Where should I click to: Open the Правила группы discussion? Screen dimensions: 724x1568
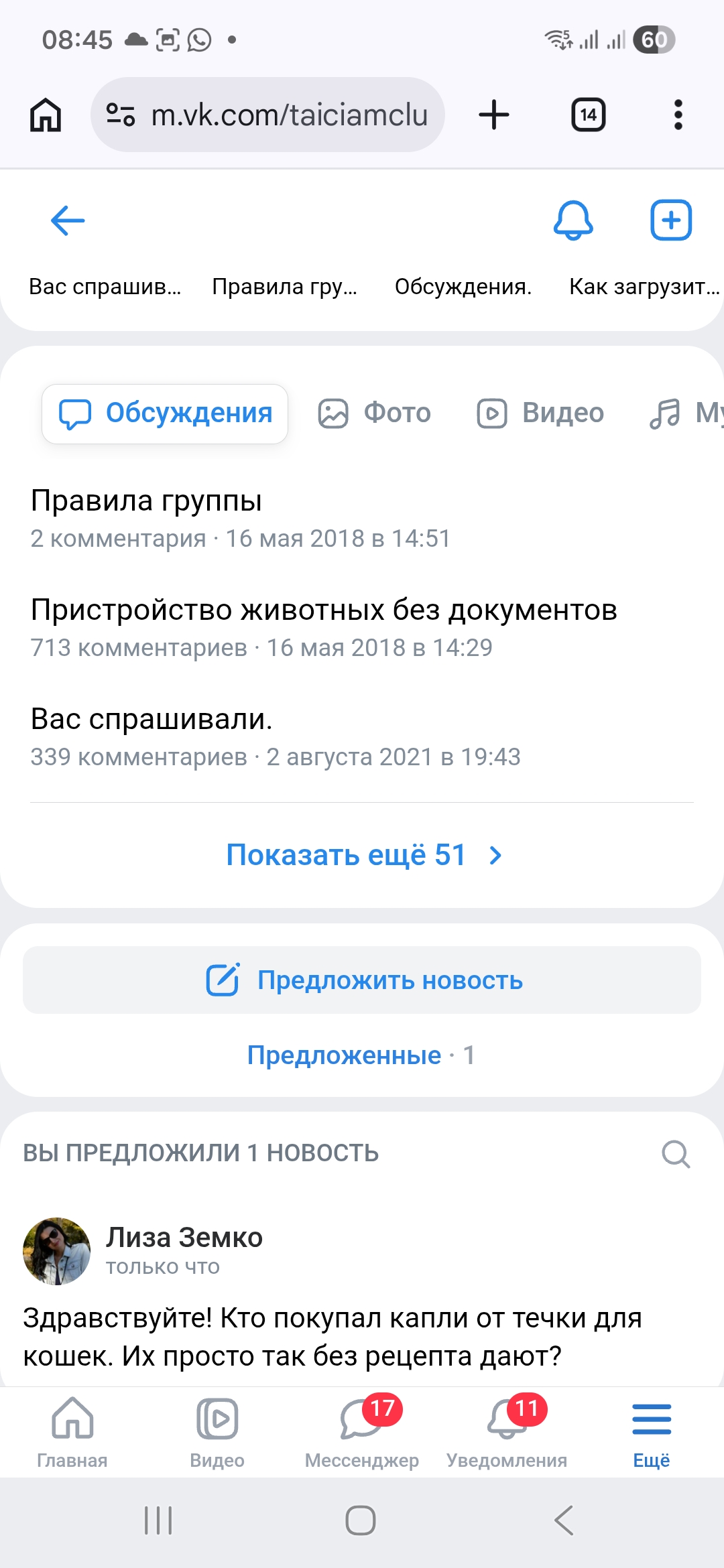(146, 501)
